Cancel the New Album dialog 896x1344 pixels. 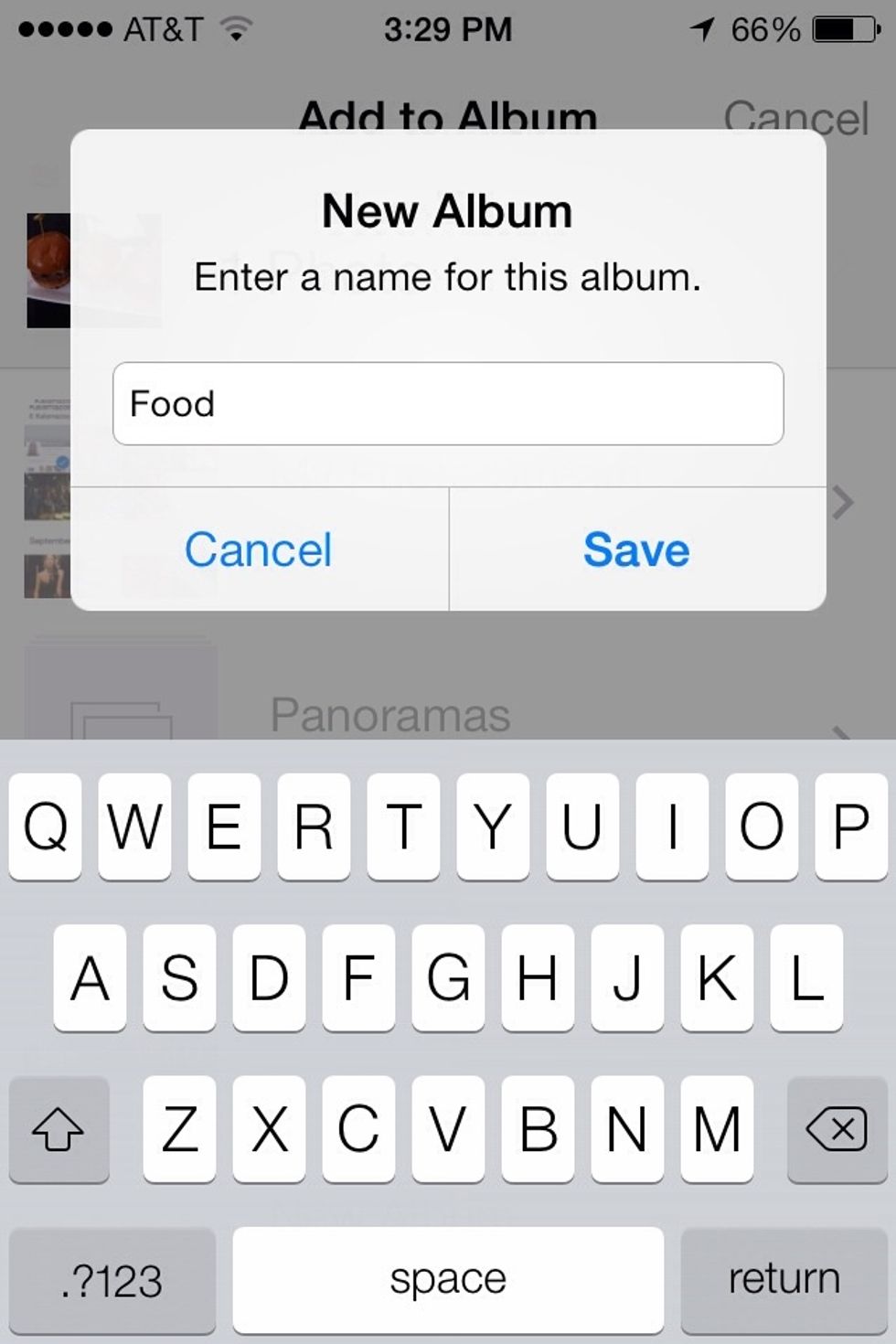click(259, 549)
